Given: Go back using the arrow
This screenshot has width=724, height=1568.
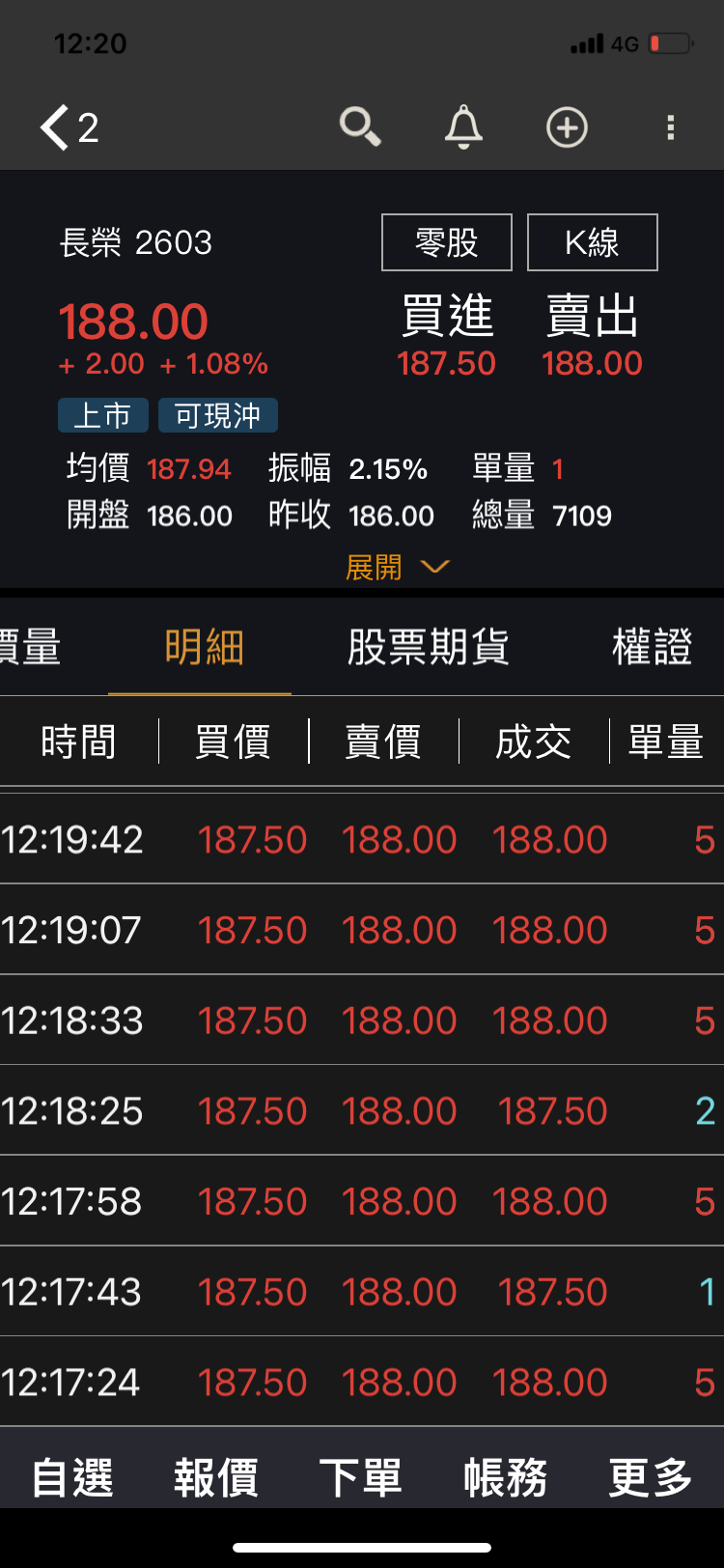Looking at the screenshot, I should point(56,127).
